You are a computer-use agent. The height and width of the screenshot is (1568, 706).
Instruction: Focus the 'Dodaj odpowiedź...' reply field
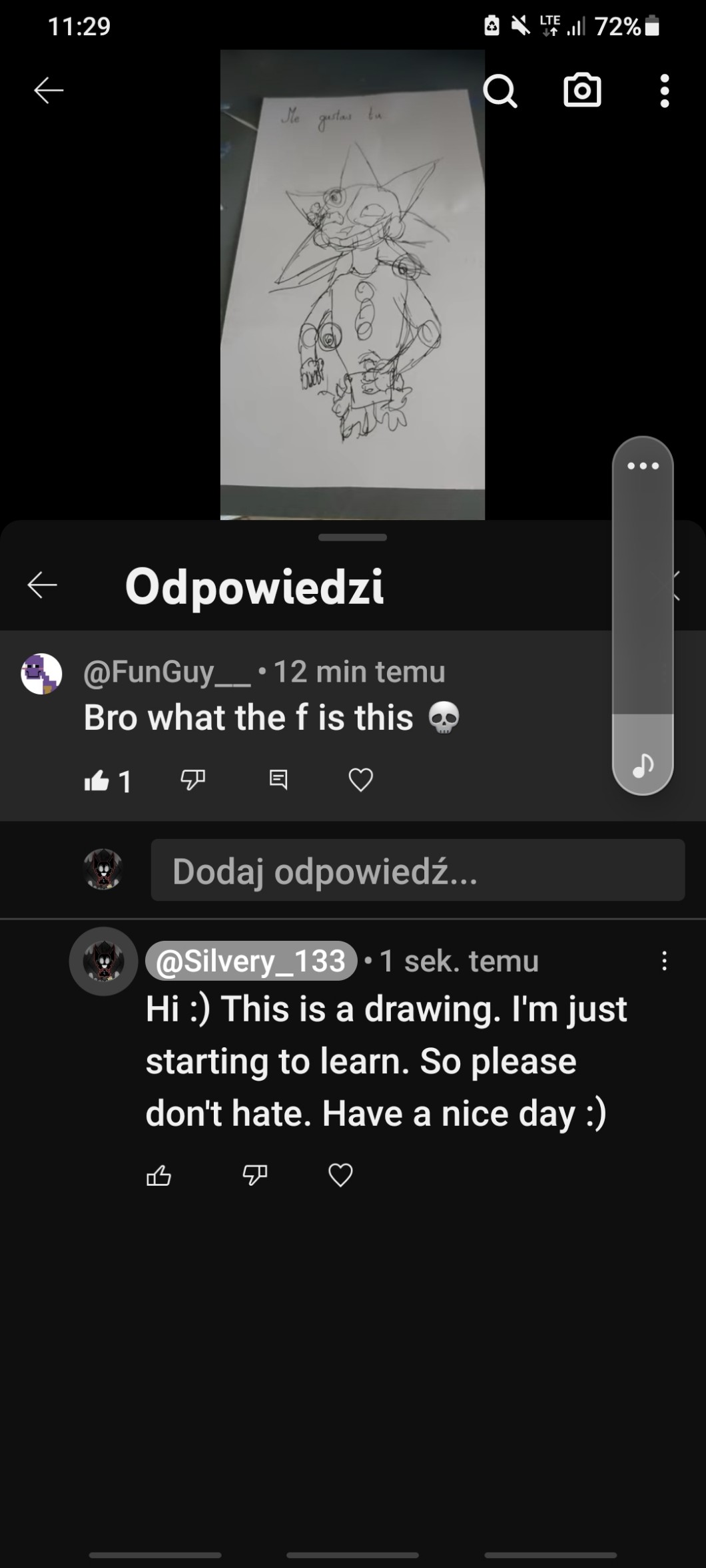point(418,870)
